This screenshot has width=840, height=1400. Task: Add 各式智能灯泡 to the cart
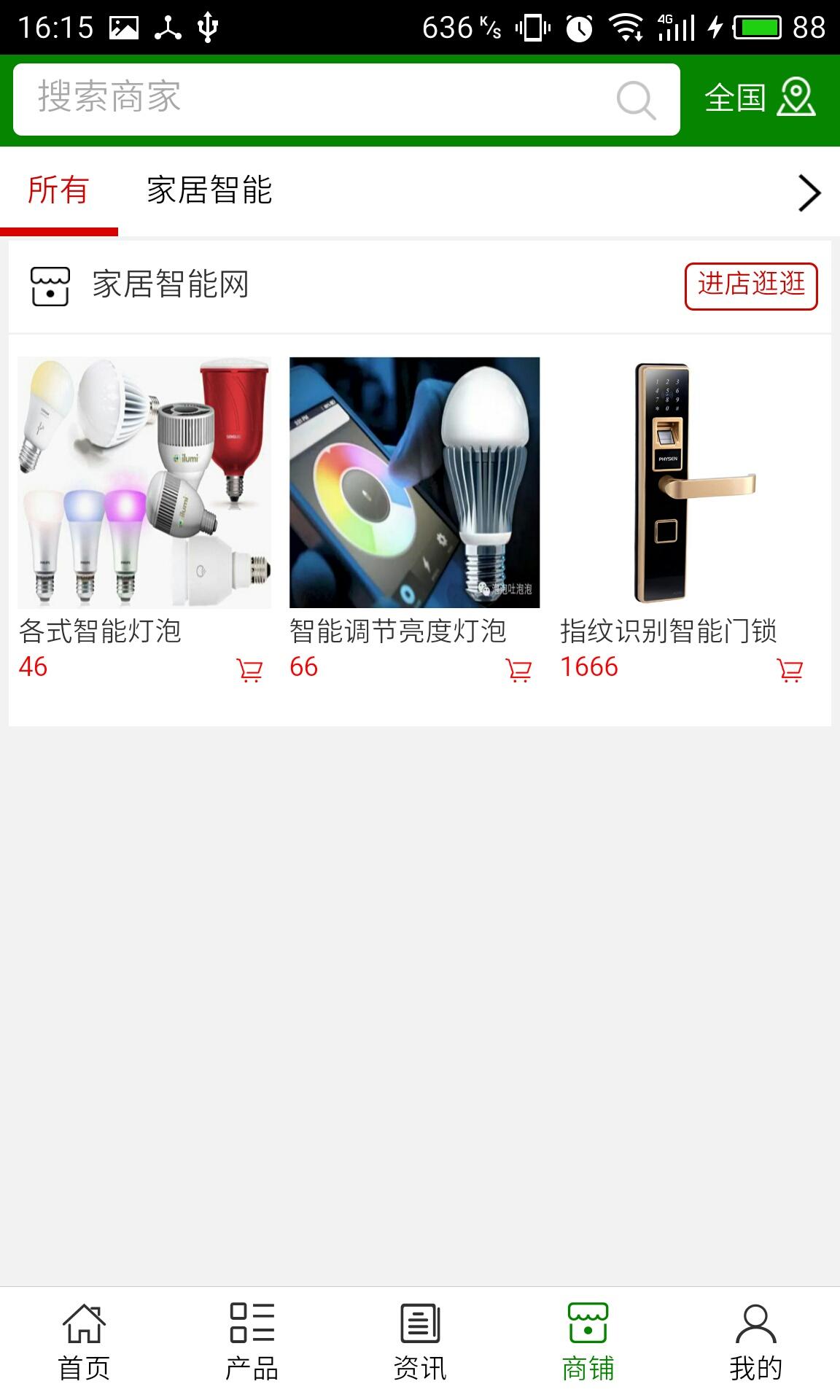(x=249, y=670)
